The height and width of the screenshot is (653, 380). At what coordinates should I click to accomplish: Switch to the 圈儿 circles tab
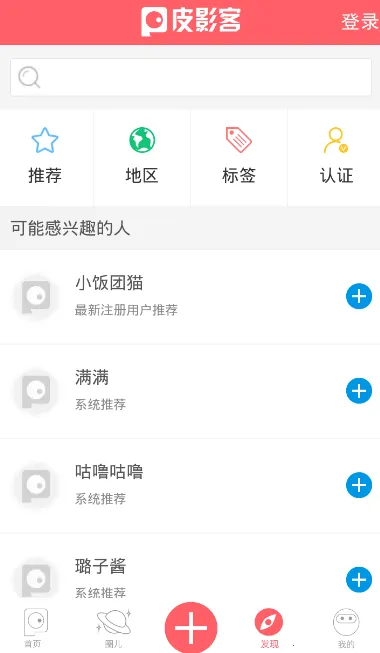point(113,628)
